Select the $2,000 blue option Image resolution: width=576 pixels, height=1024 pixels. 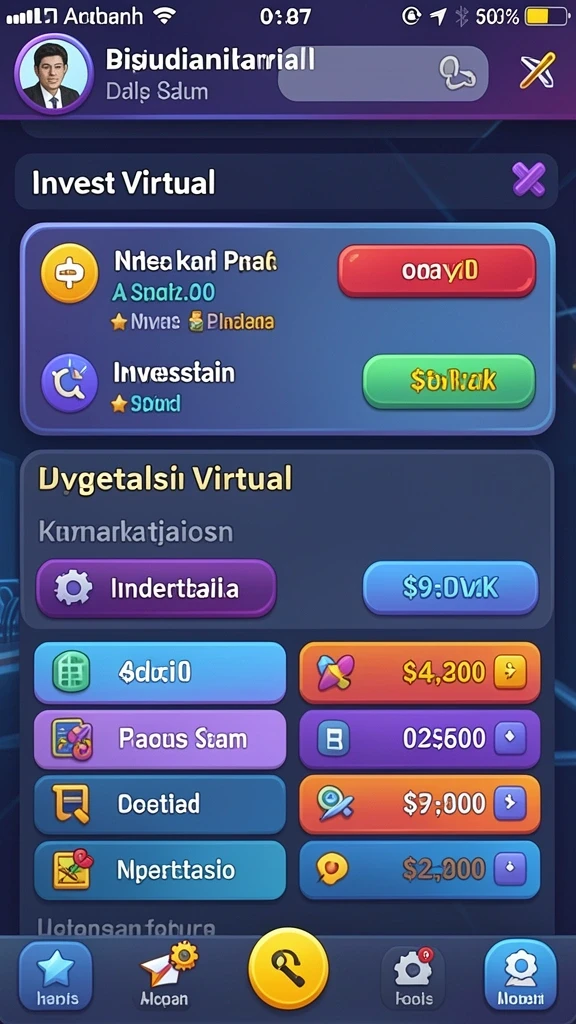click(420, 871)
